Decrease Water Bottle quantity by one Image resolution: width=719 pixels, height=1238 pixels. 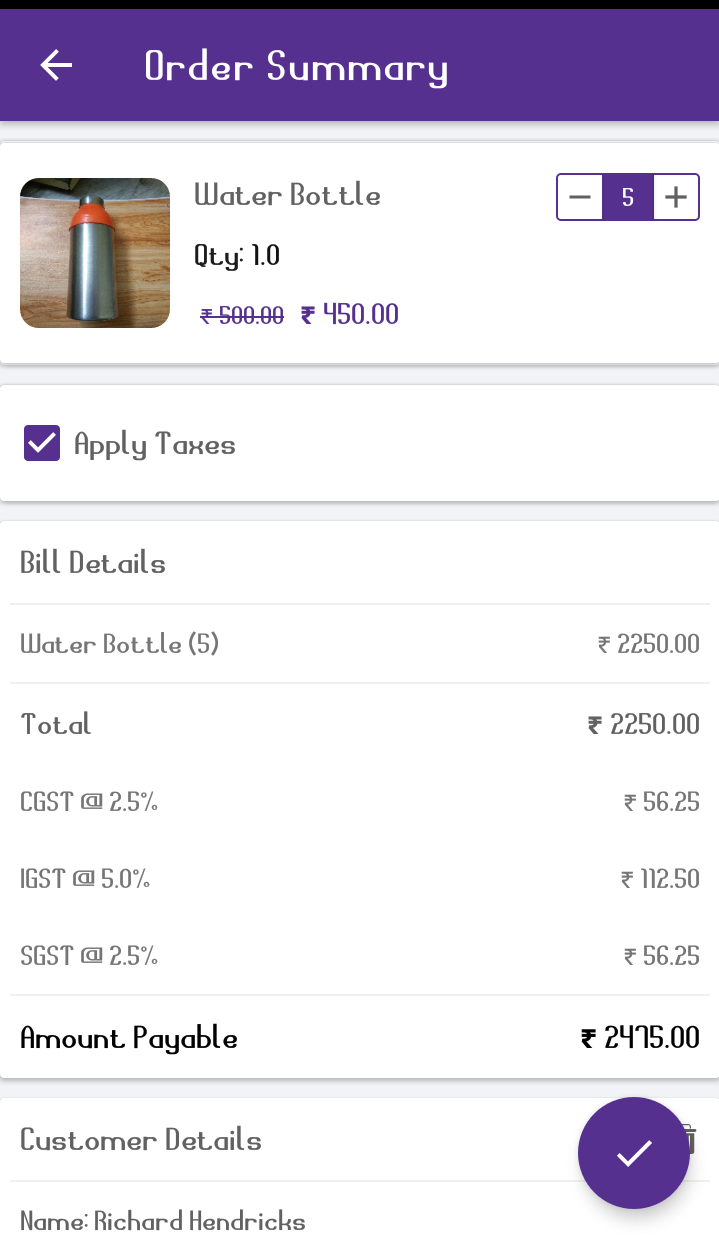coord(580,197)
